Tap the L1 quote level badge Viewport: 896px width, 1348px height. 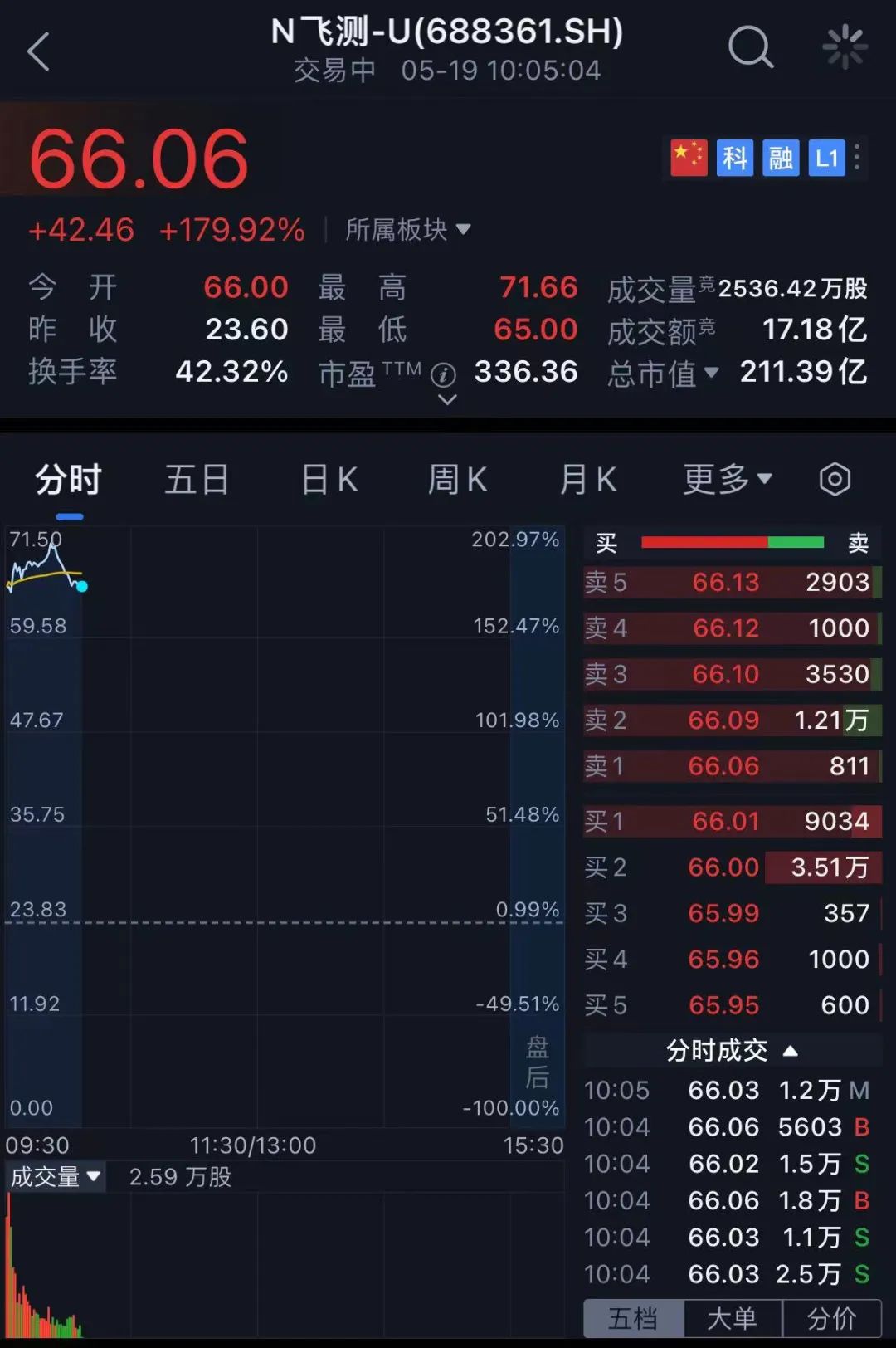click(x=826, y=158)
